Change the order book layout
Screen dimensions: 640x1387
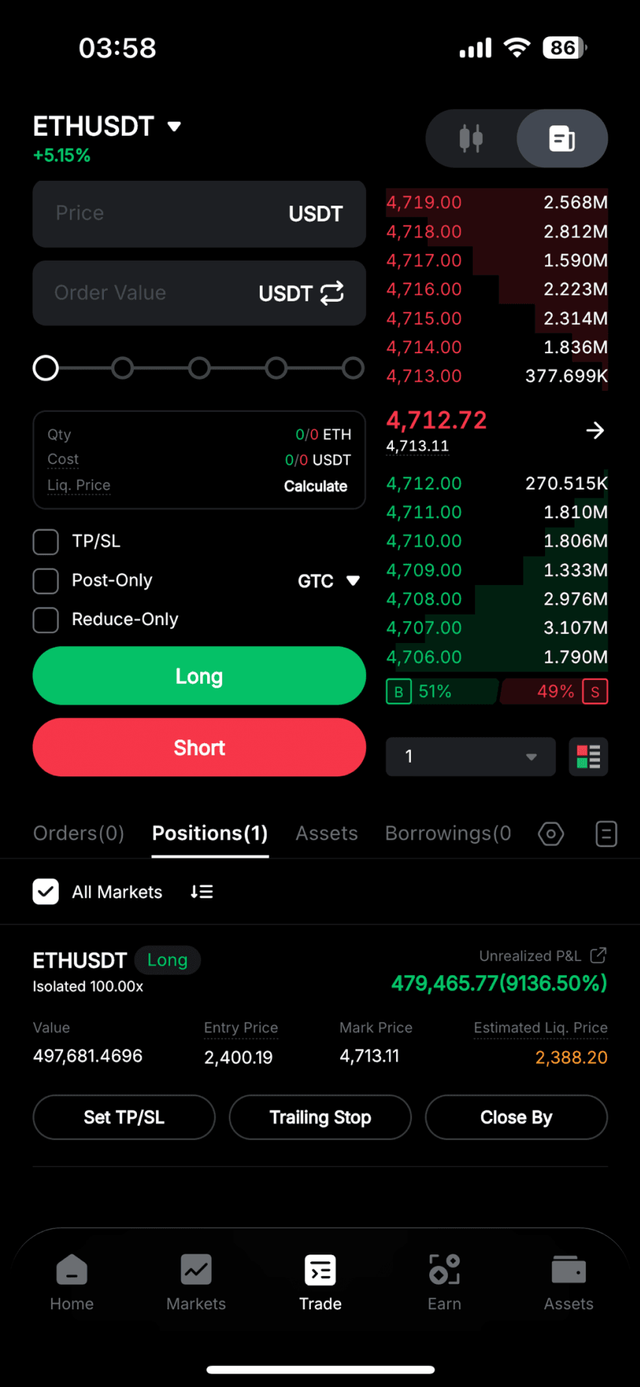click(588, 757)
